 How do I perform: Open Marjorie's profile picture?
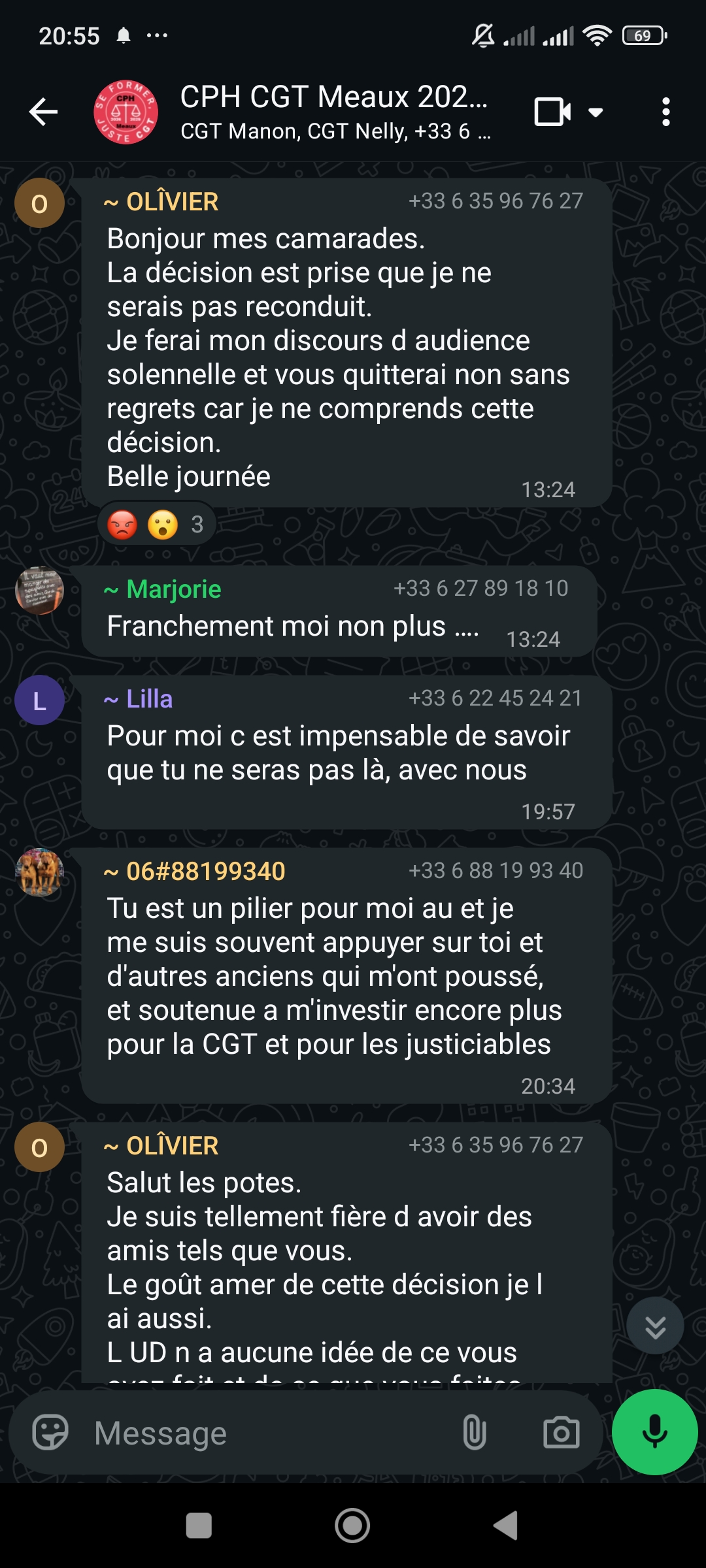pos(39,591)
